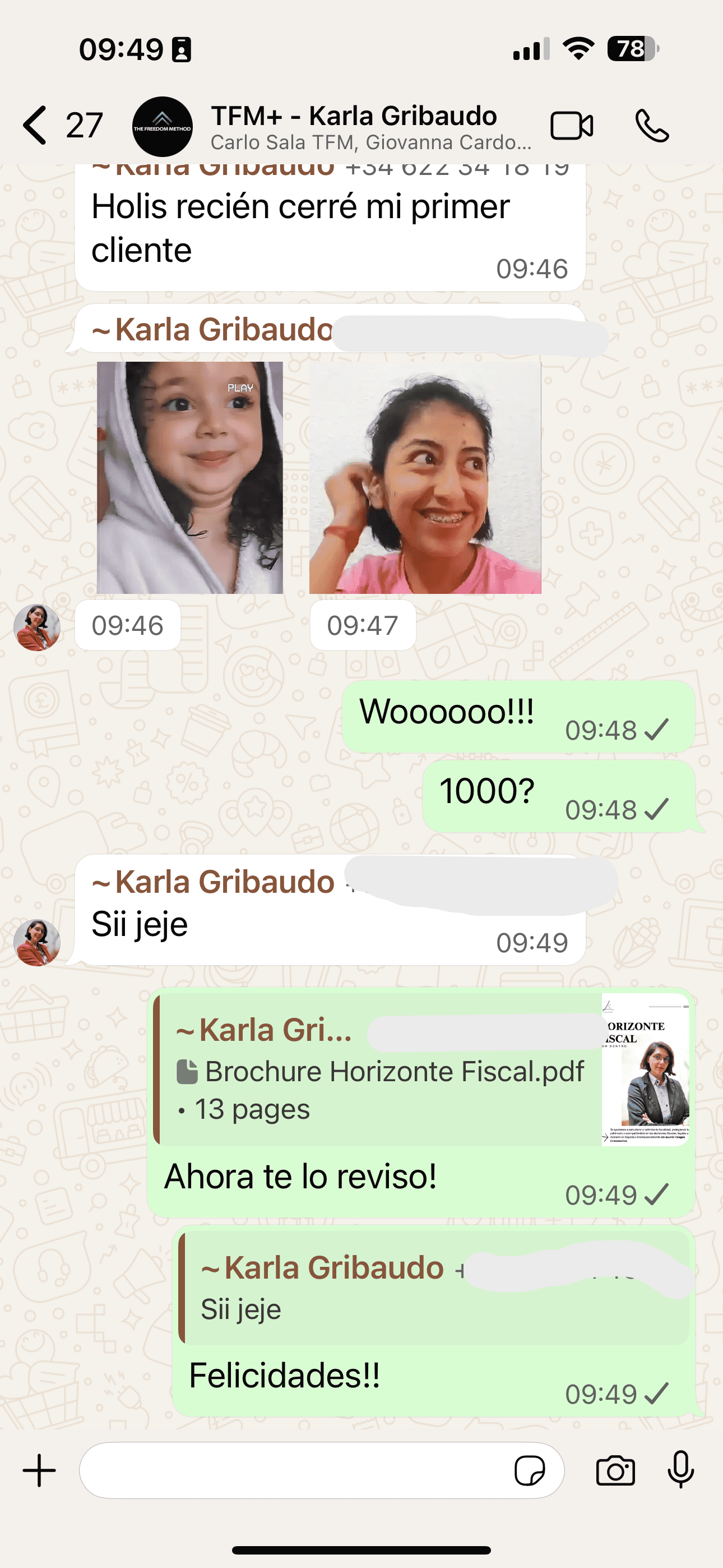Record a voice message with the microphone
Viewport: 723px width, 1568px height.
[681, 1470]
